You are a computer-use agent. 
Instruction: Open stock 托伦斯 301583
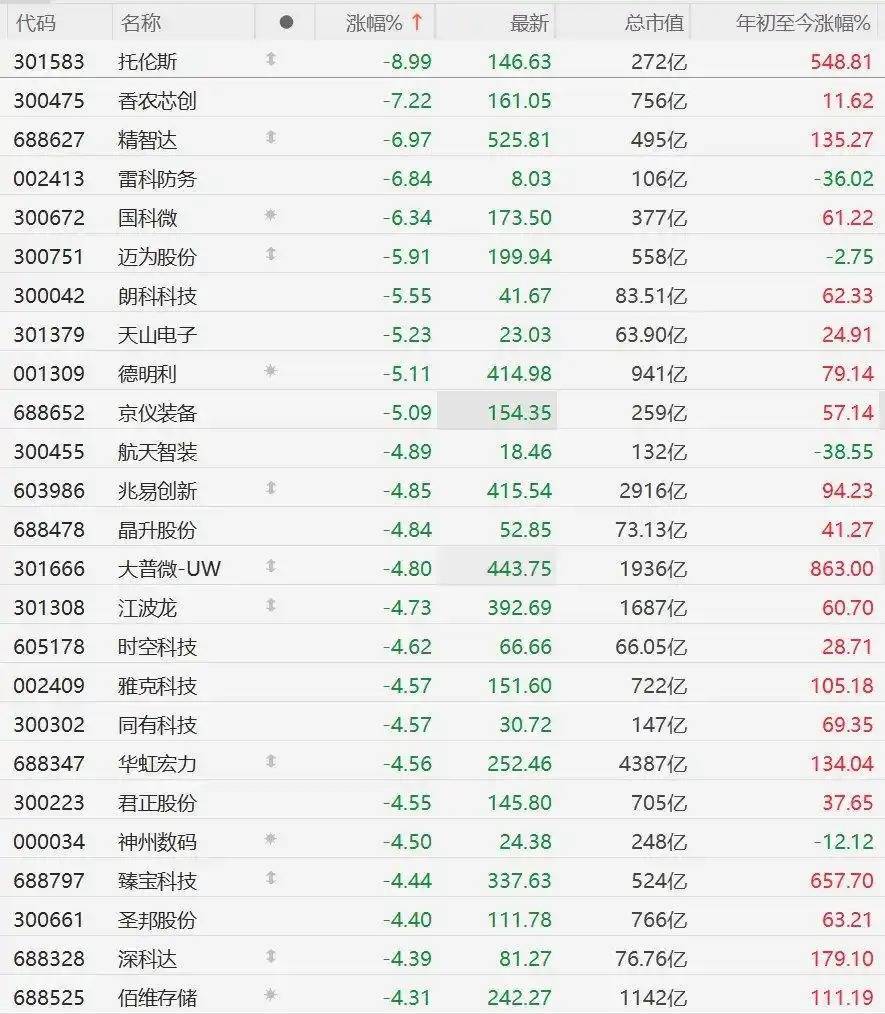pyautogui.click(x=442, y=61)
